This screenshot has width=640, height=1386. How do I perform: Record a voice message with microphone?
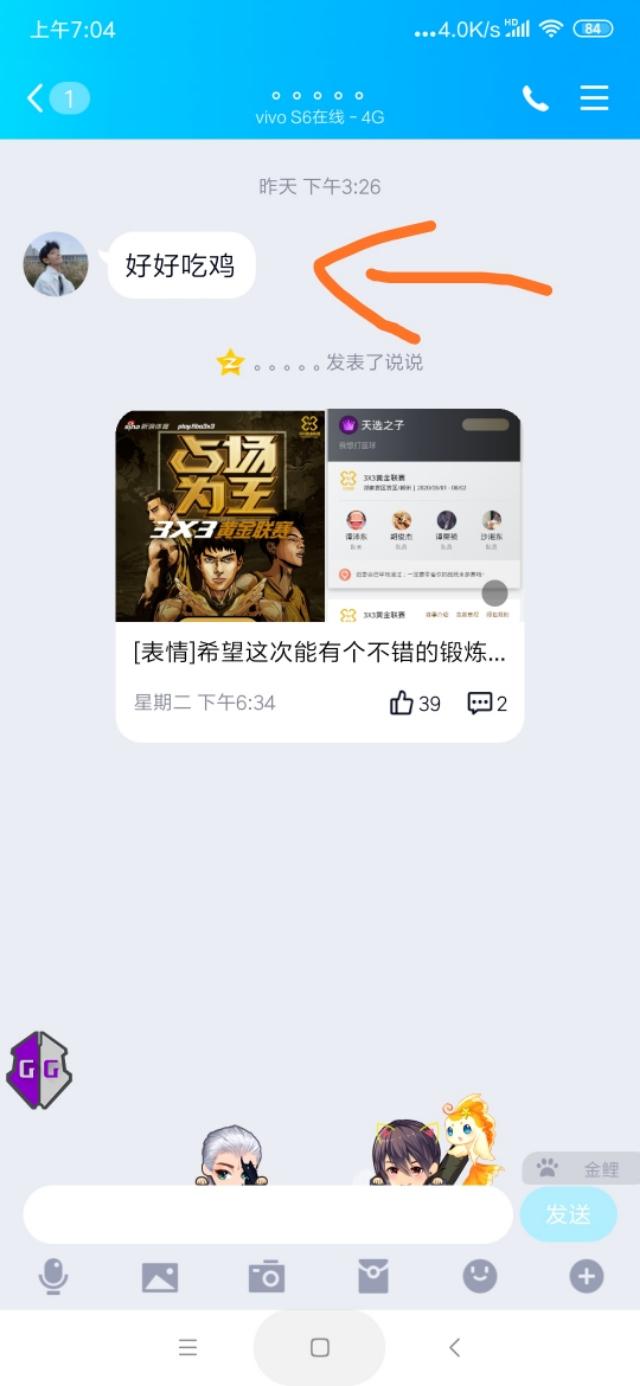(53, 1277)
